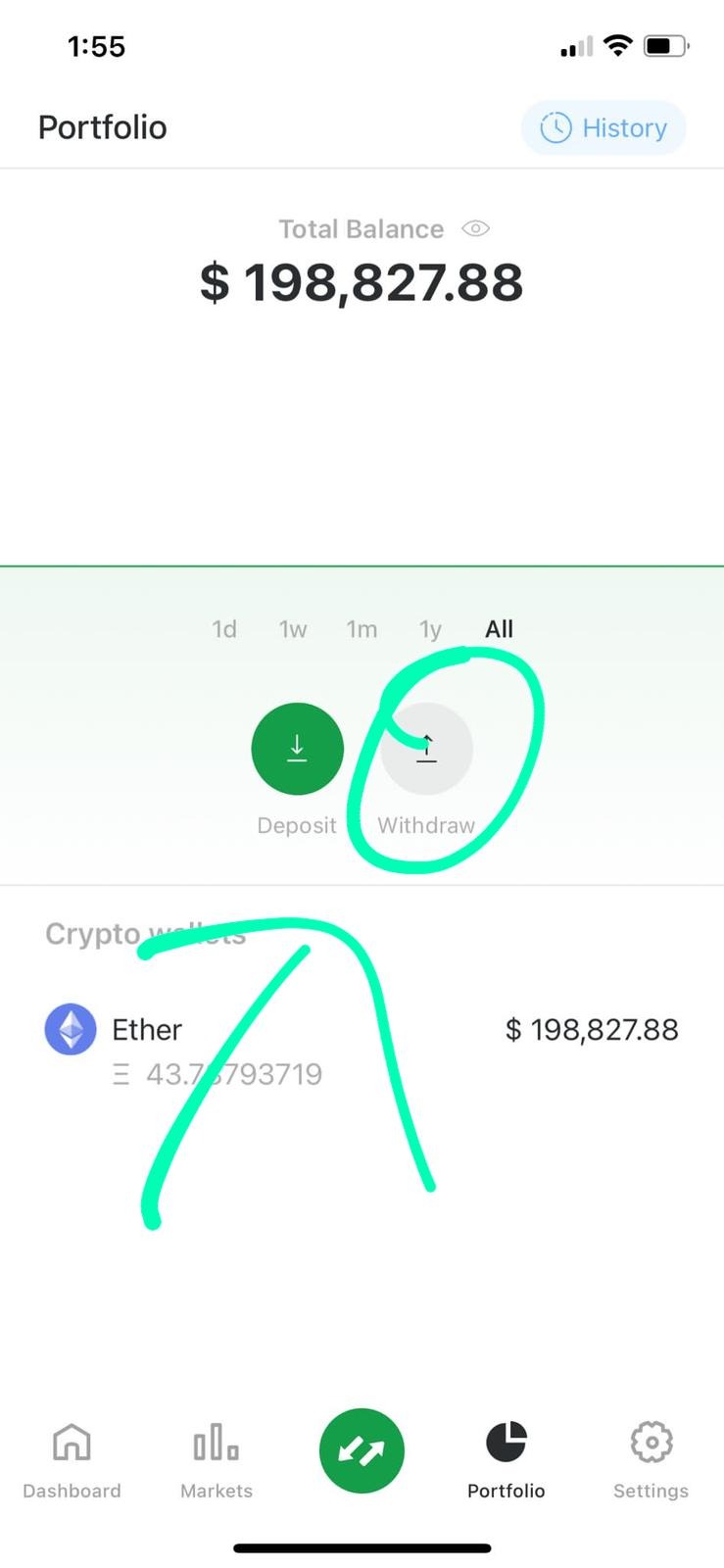
Task: Choose the 1y timeframe
Action: coord(430,629)
